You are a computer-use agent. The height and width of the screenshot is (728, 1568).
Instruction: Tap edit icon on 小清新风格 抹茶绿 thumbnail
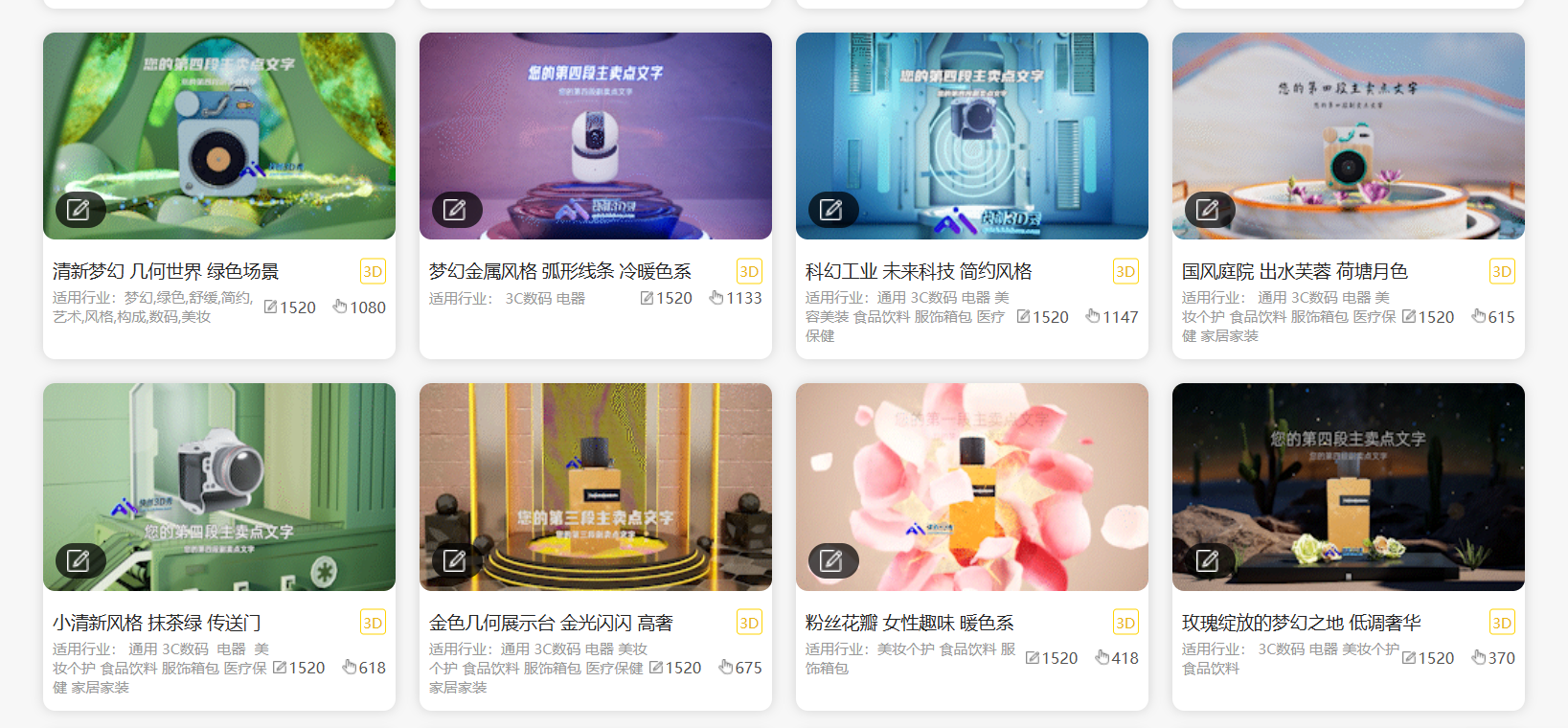(x=80, y=560)
